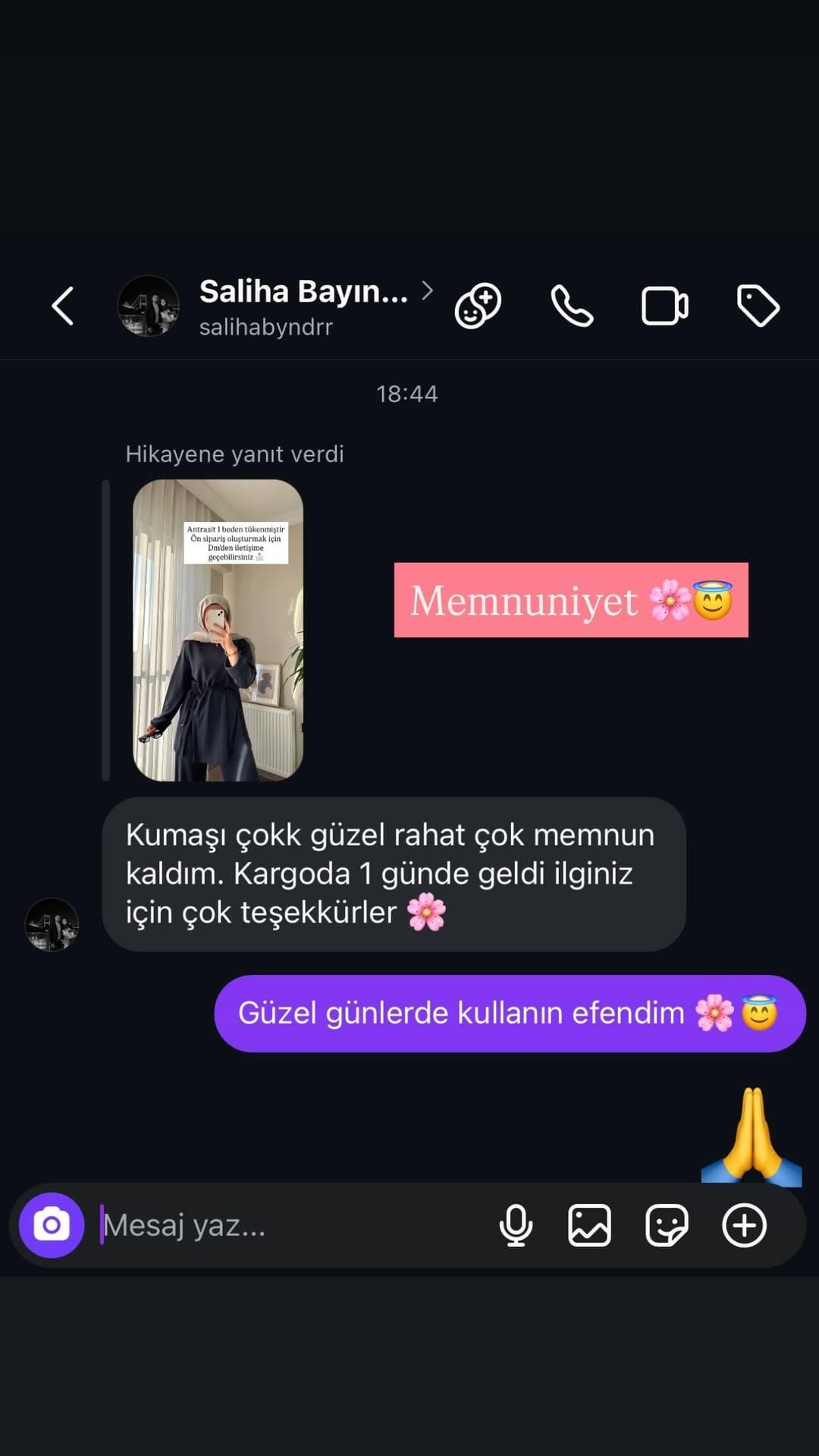Tap the replied story thumbnail

pyautogui.click(x=218, y=630)
